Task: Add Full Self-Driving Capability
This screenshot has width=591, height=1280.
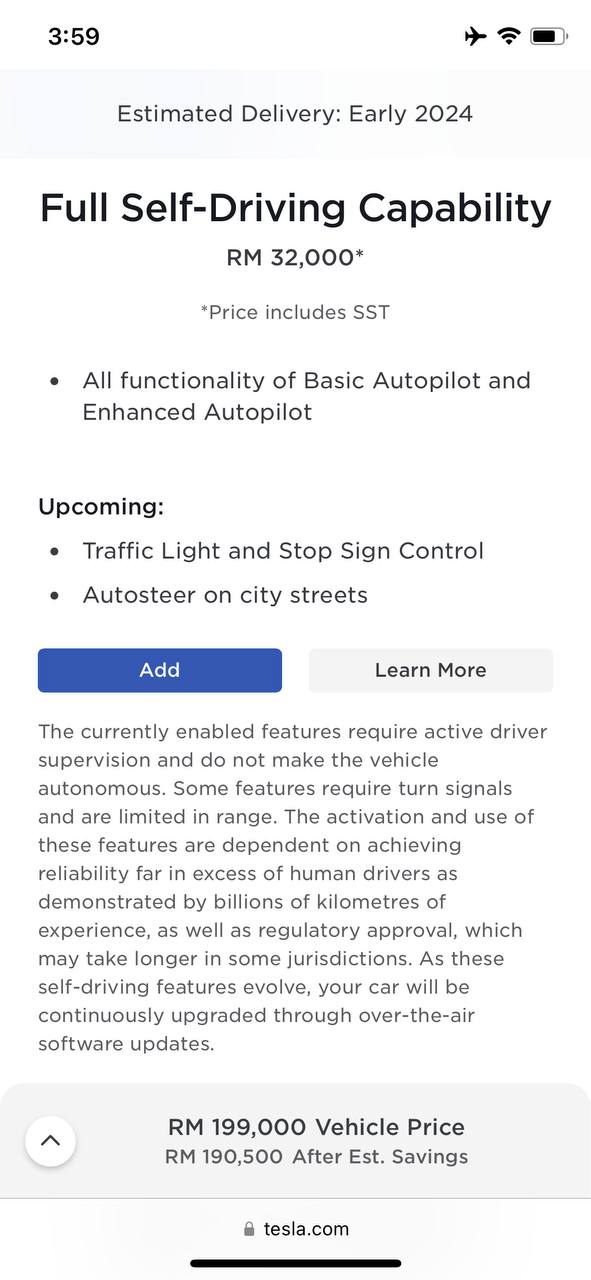Action: [x=160, y=670]
